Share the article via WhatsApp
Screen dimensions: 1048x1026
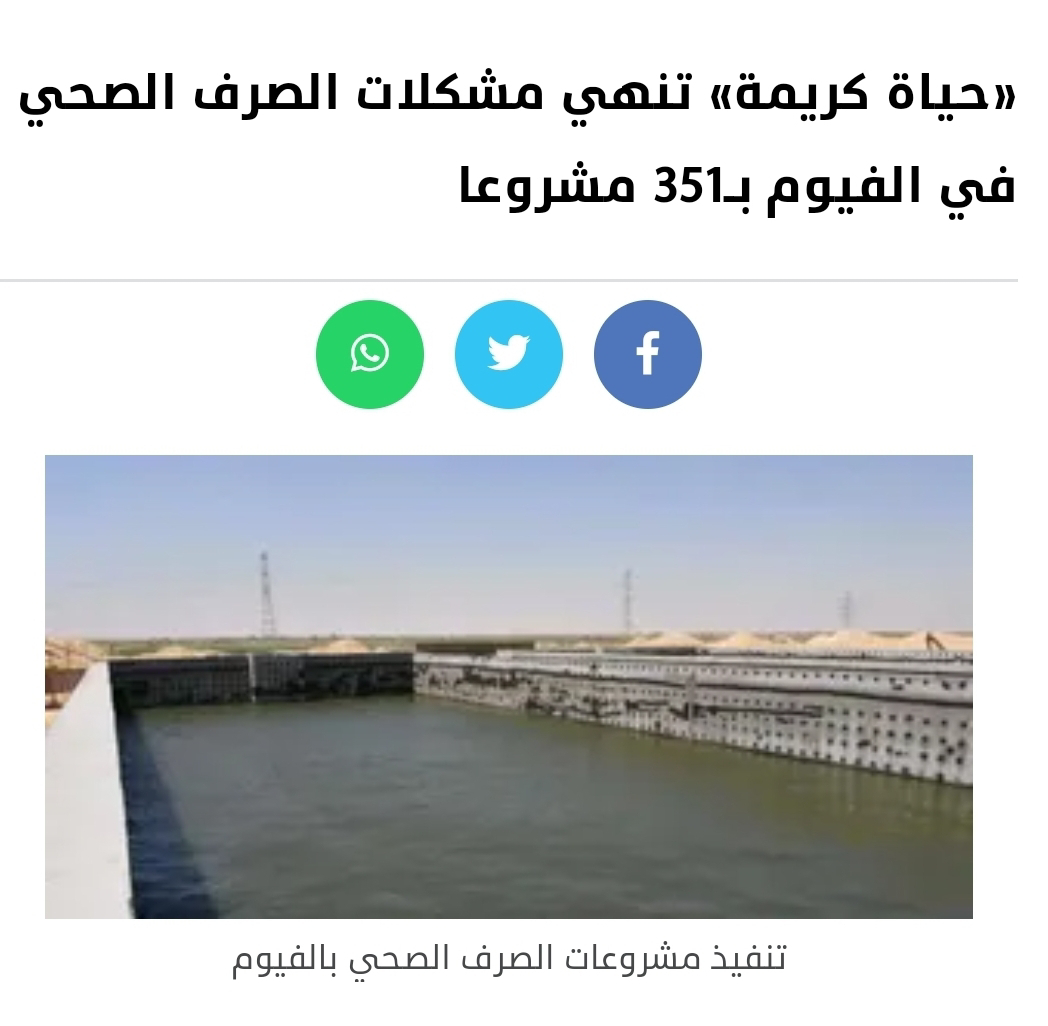coord(369,354)
